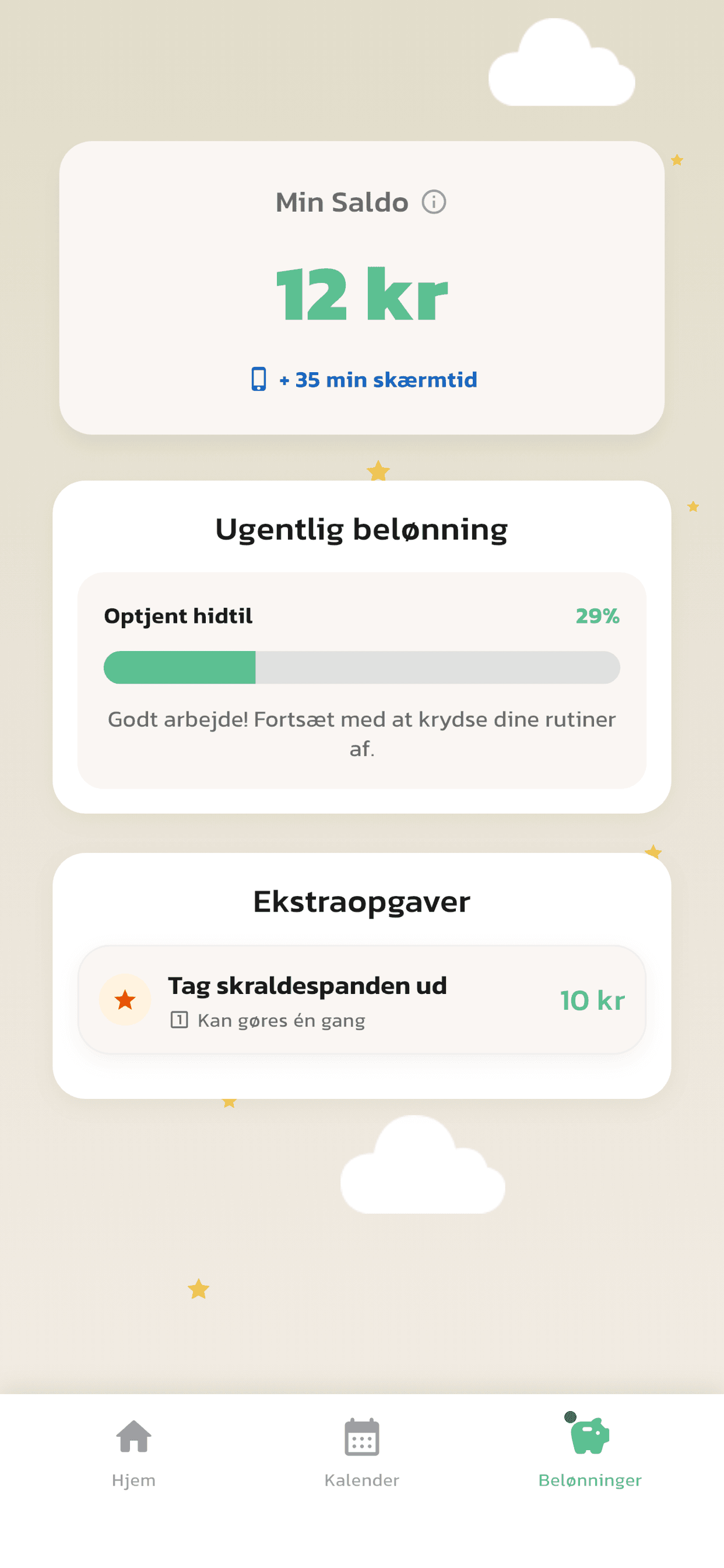
Task: Switch to the Kalender tab
Action: (x=361, y=1452)
